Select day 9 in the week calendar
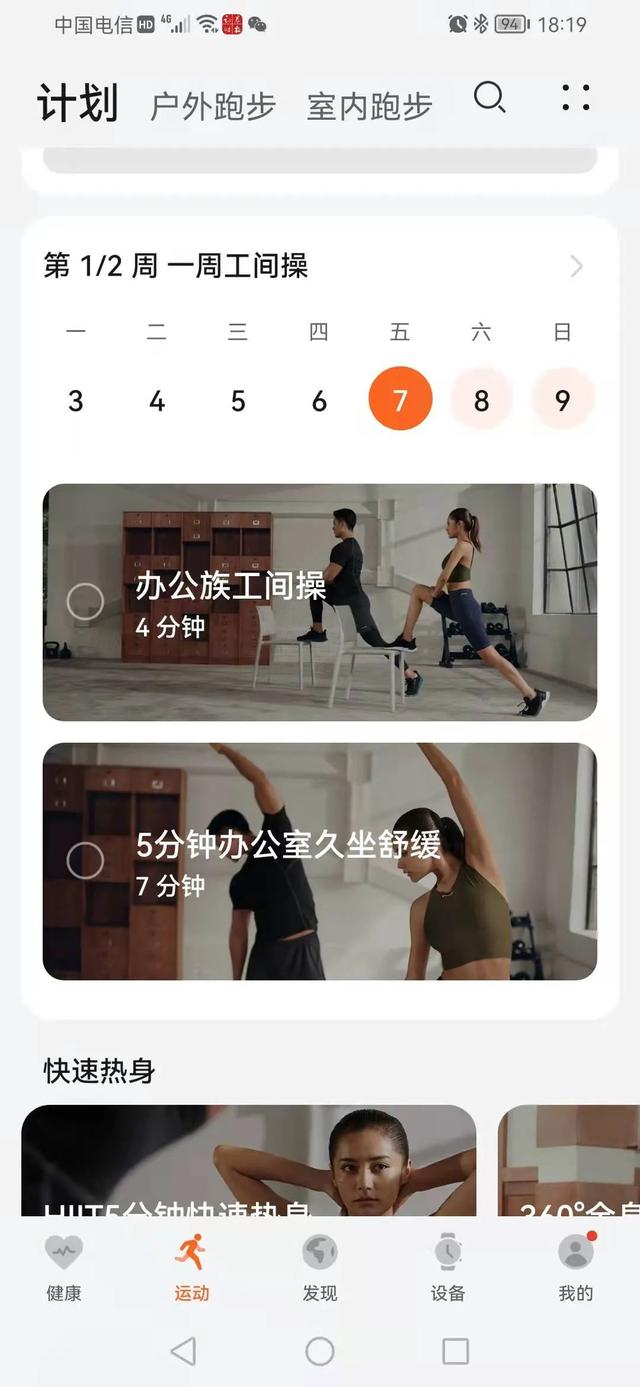Viewport: 640px width, 1387px height. pyautogui.click(x=562, y=401)
